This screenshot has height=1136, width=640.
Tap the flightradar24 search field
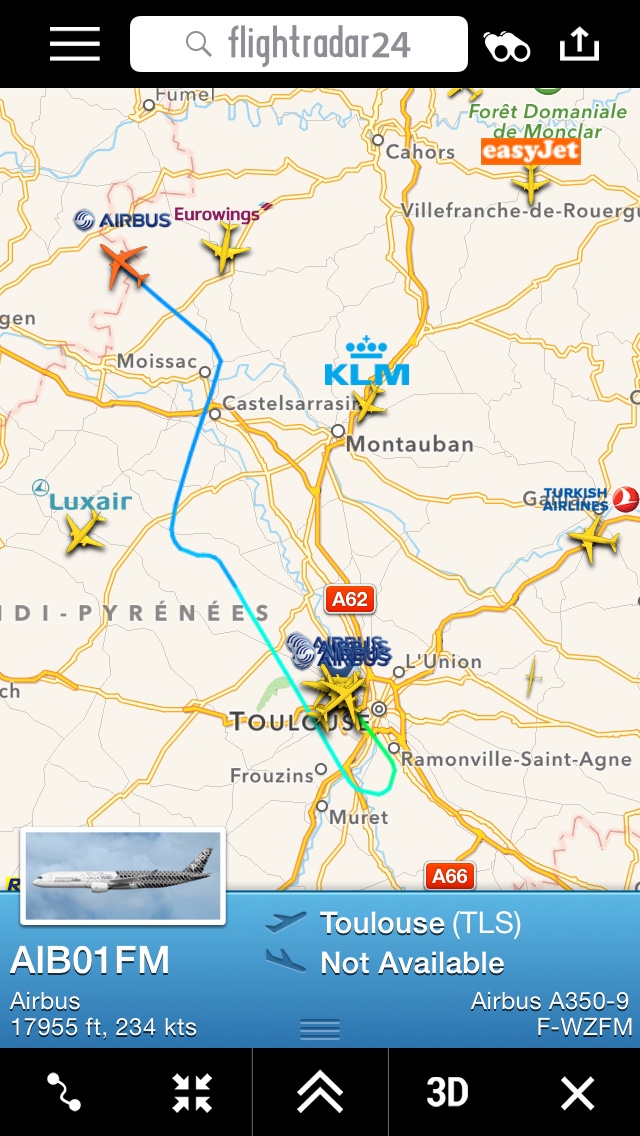click(299, 44)
